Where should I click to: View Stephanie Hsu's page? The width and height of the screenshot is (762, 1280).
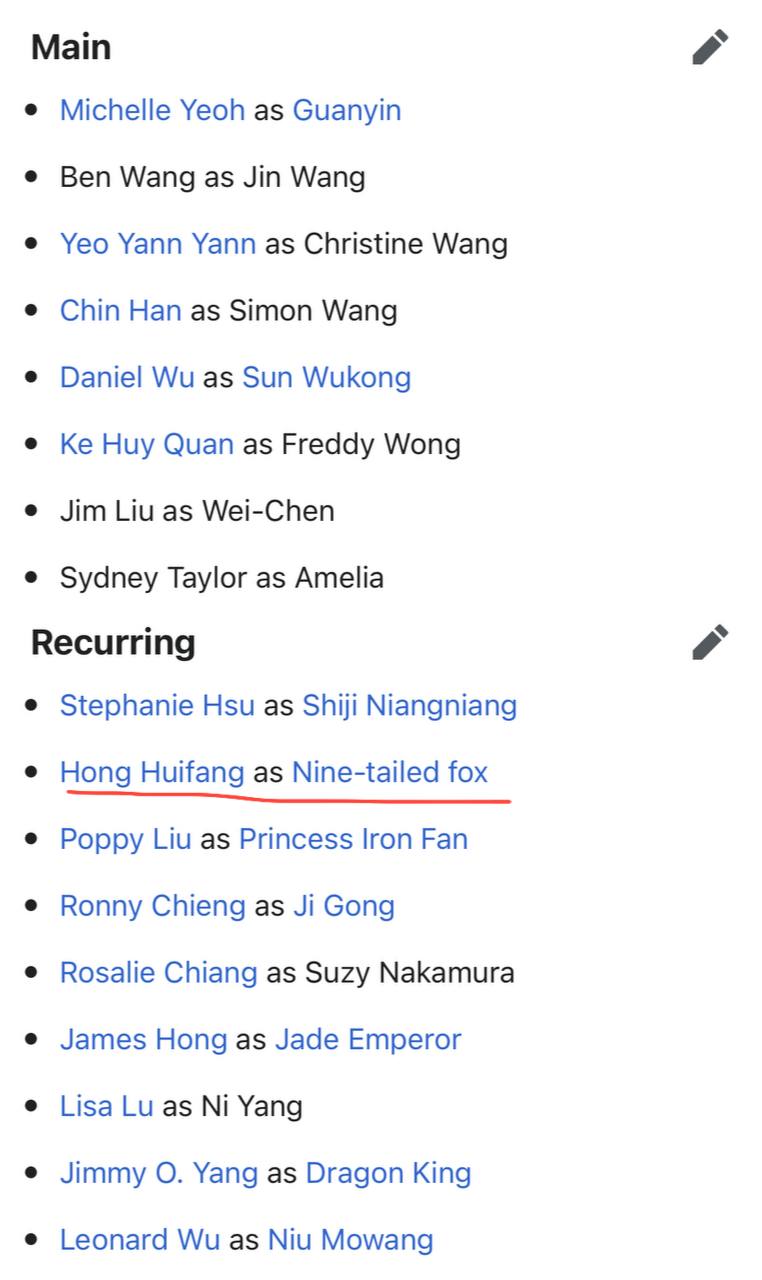[x=157, y=705]
